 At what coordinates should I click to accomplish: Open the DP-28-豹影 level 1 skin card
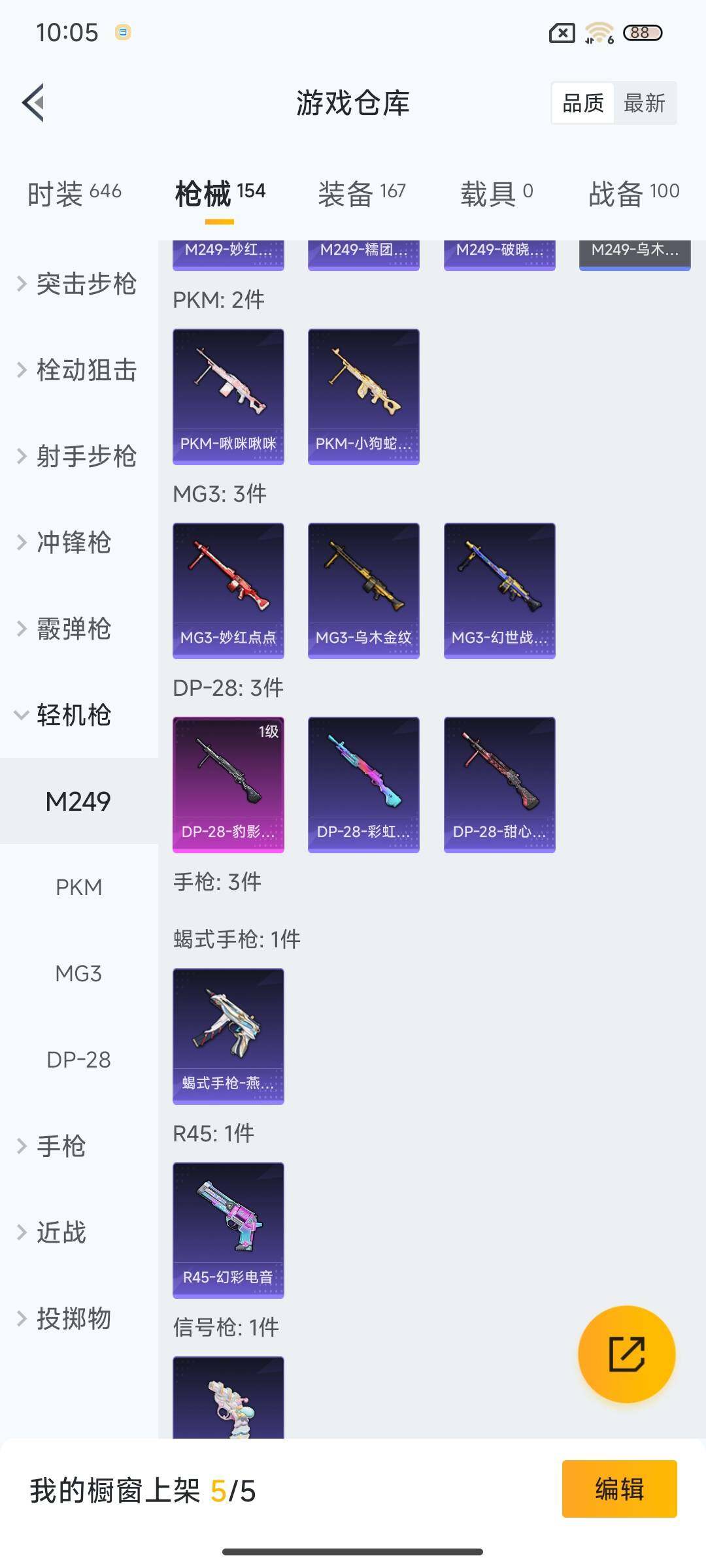tap(228, 784)
